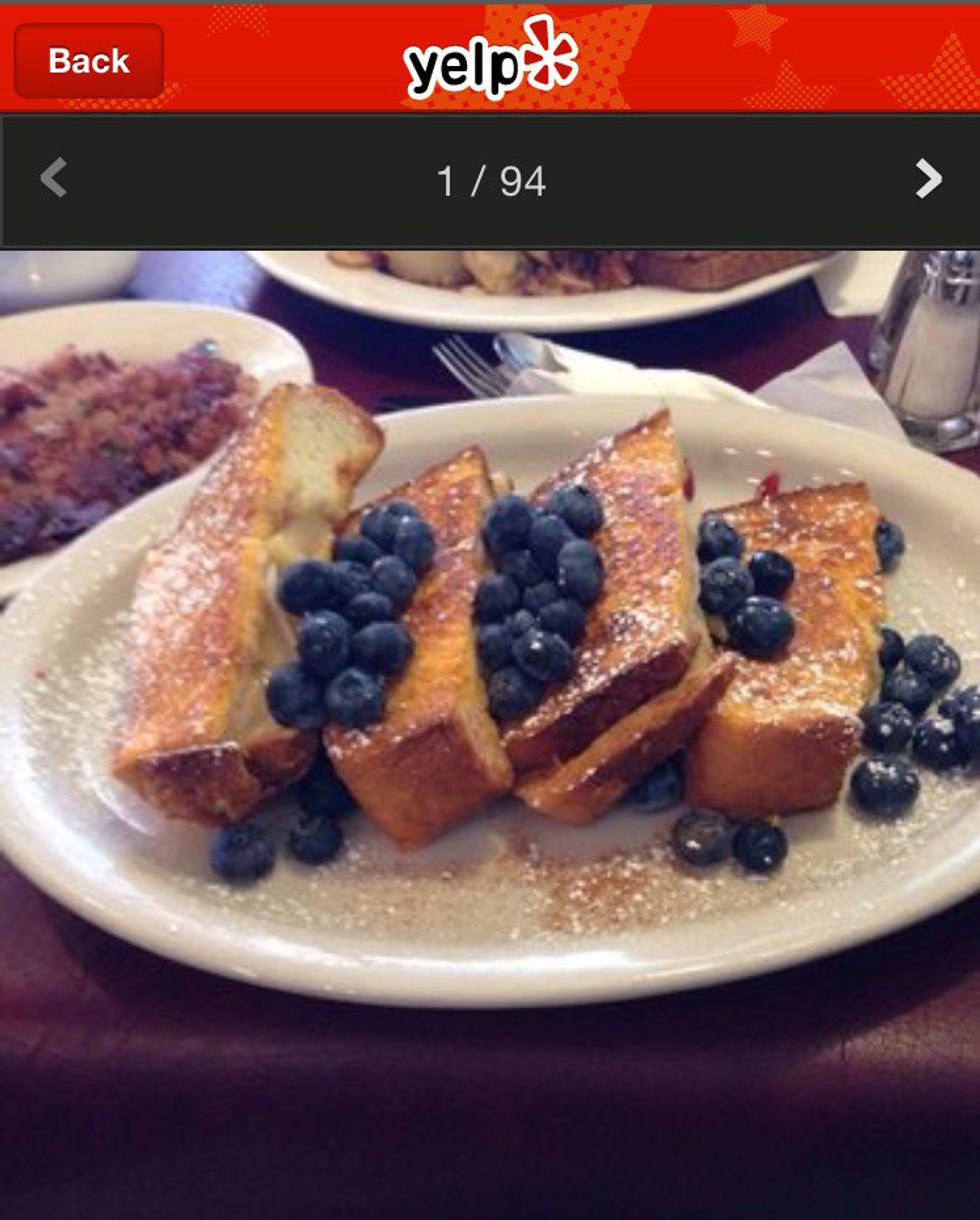Go to the previous photo arrow
The width and height of the screenshot is (980, 1220).
tap(53, 179)
